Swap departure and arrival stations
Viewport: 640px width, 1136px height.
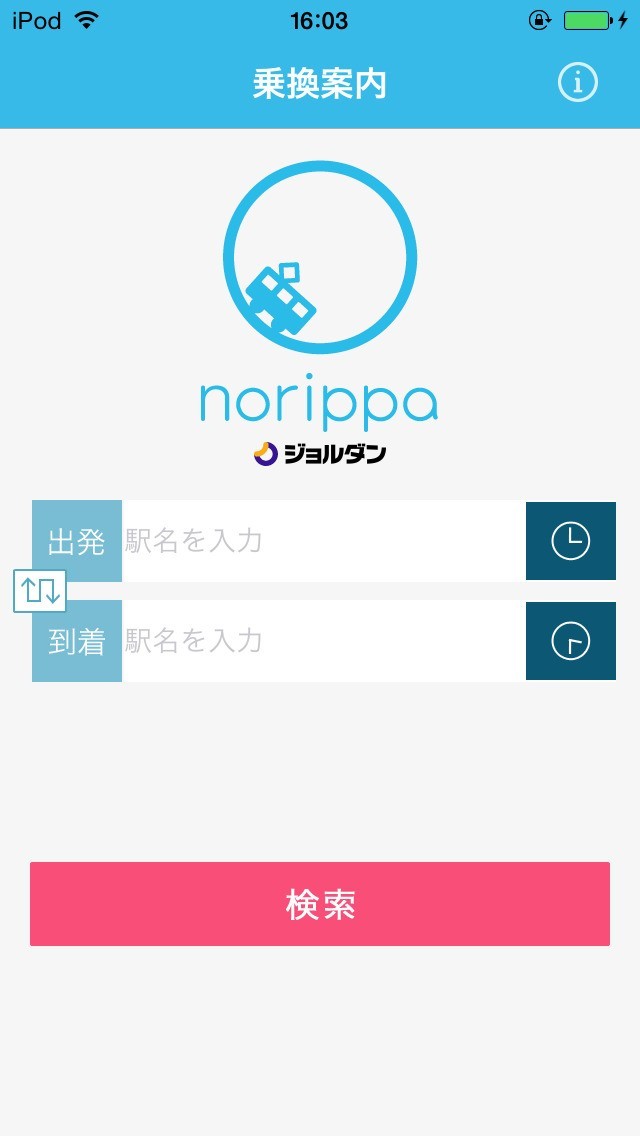40,591
